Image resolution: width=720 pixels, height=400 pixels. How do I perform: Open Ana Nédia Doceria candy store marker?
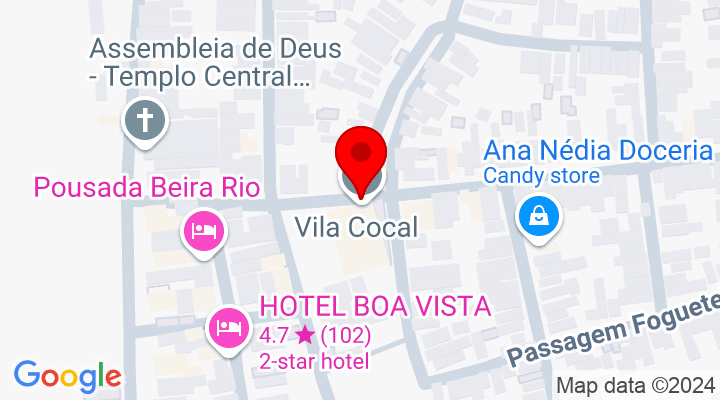(x=538, y=216)
